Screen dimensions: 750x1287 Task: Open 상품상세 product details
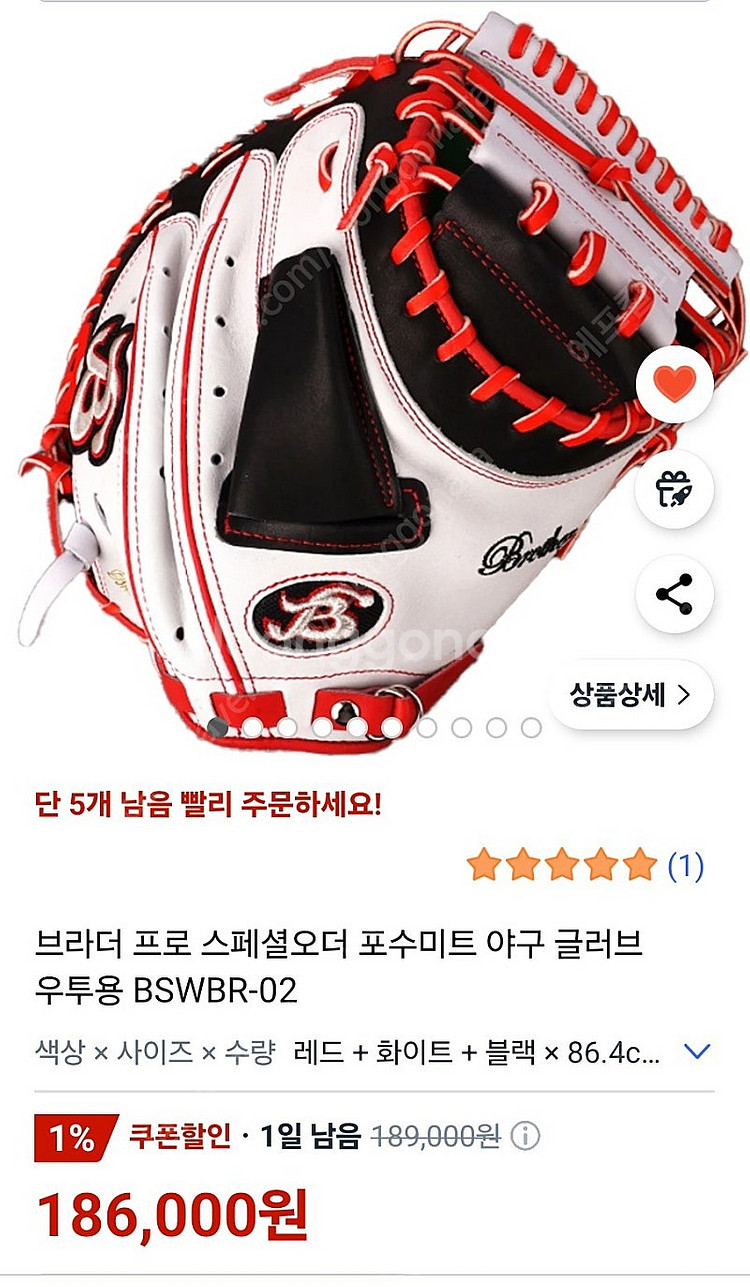point(630,695)
